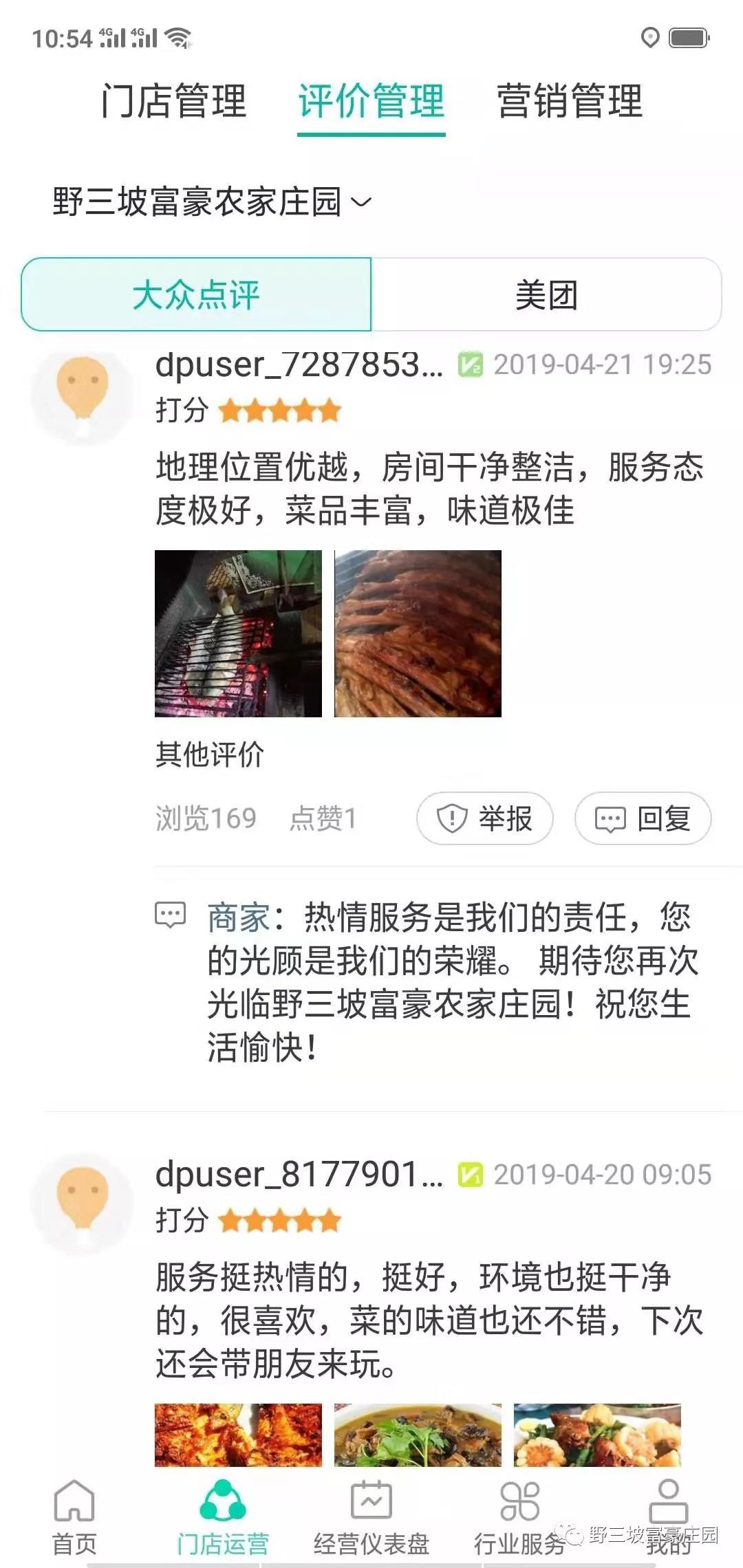Switch to the 门店管理 top tab
Screen dimensions: 743x1568
[173, 100]
